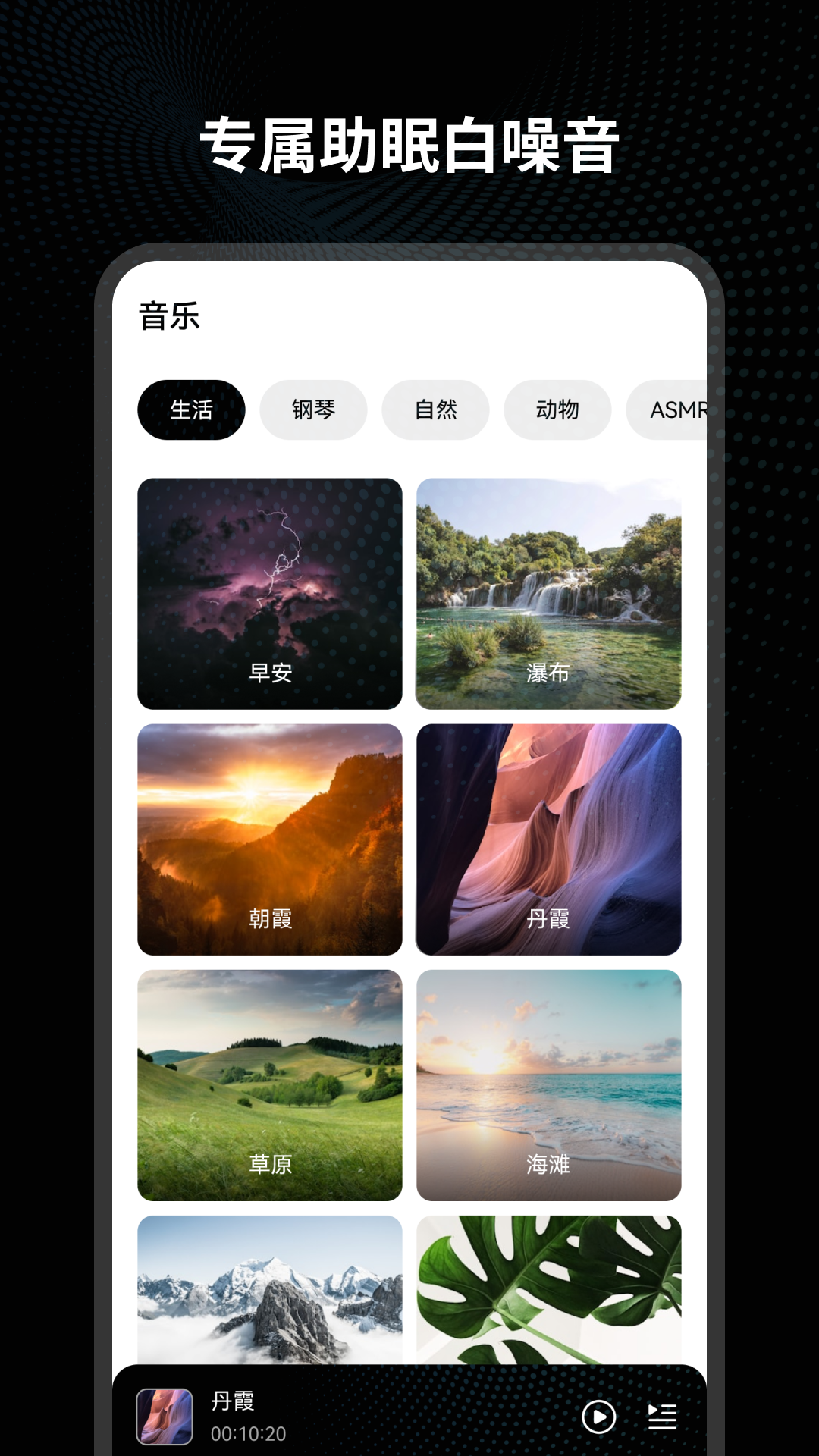
Task: Switch to the 自然 category
Action: click(x=435, y=409)
